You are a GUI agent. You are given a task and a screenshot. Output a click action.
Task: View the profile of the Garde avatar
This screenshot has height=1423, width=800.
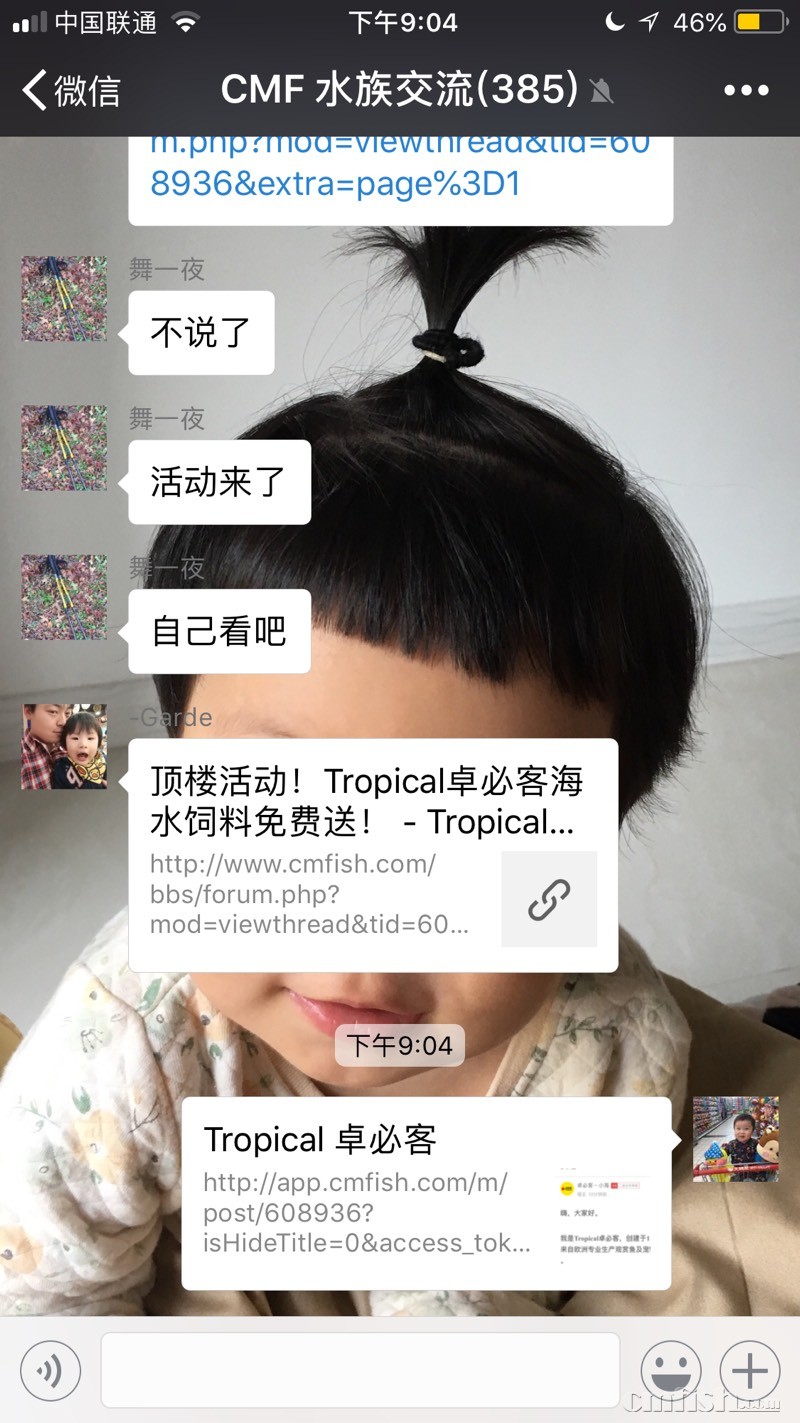click(x=64, y=746)
